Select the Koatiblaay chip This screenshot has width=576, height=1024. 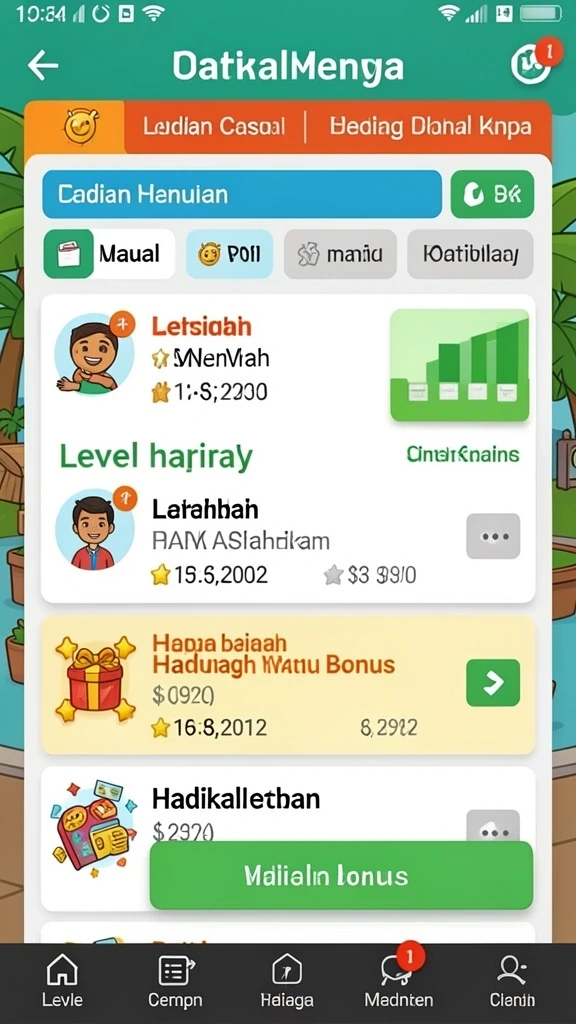coord(470,254)
